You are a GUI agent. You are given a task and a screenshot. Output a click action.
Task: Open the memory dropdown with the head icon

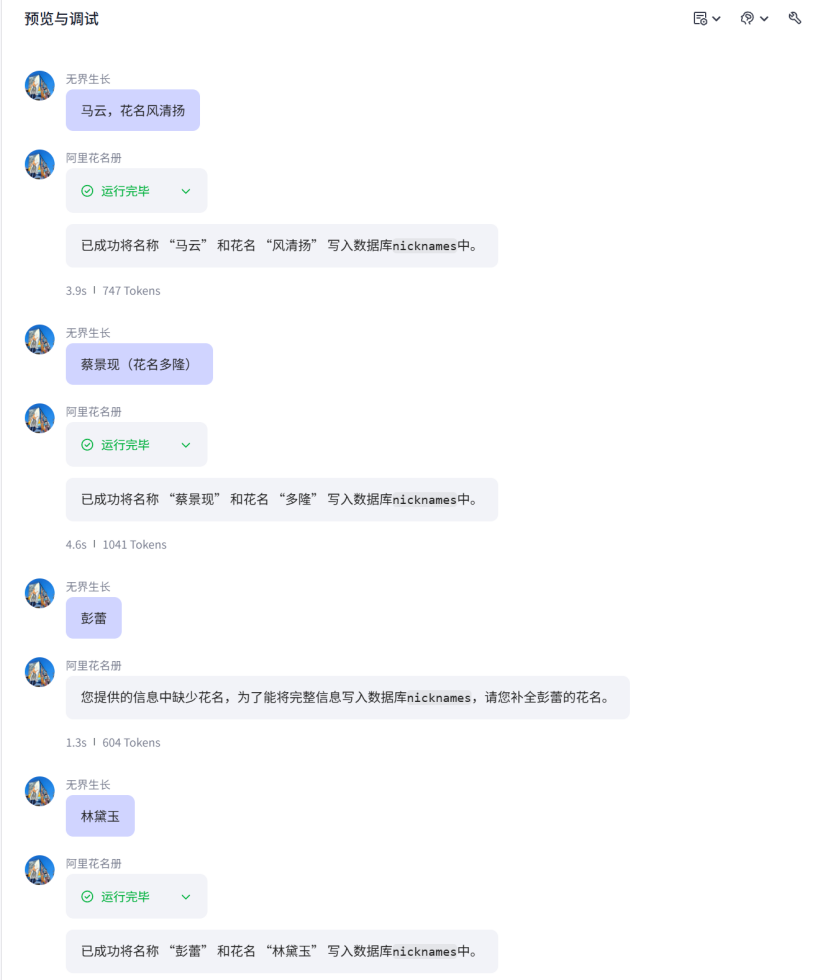pos(753,19)
